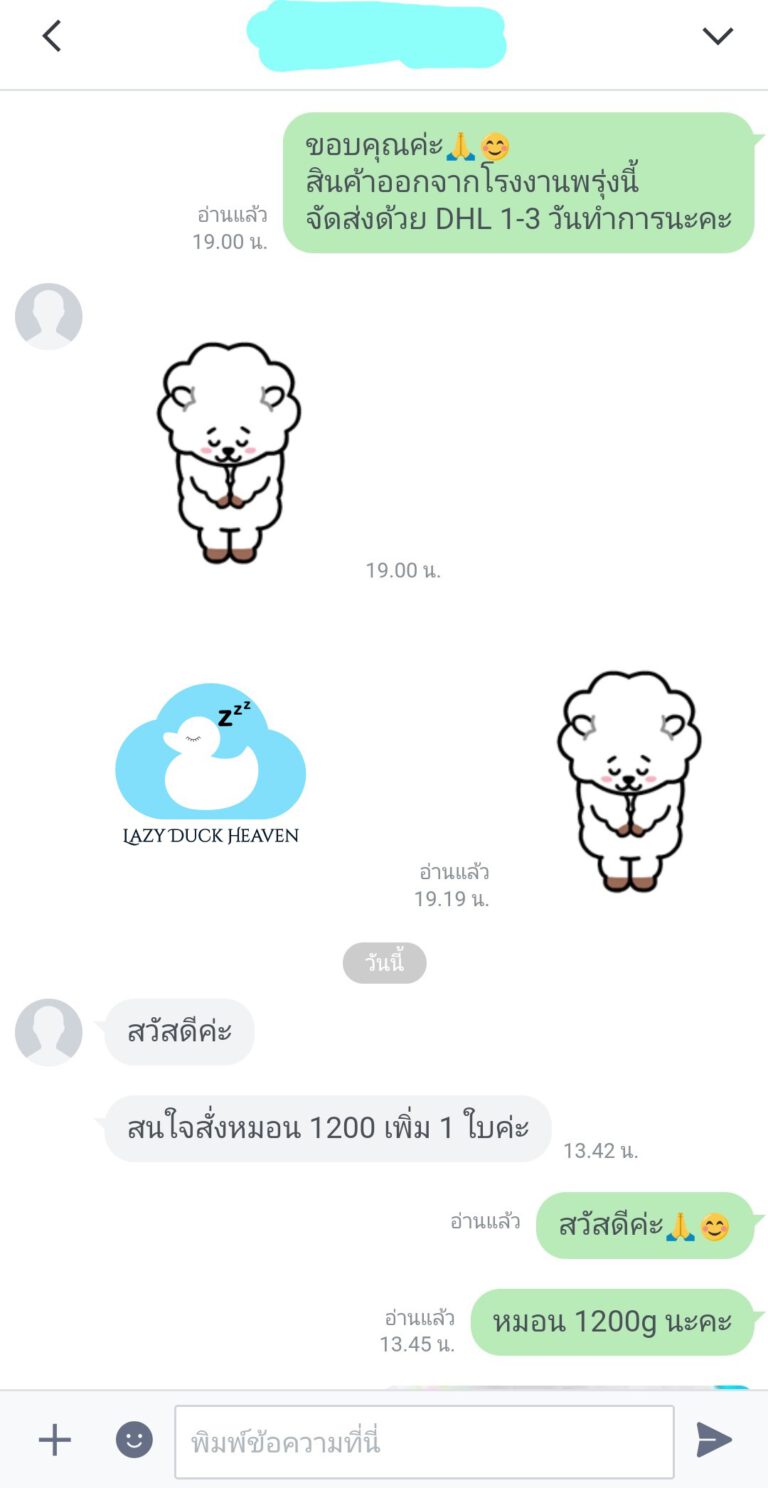Image resolution: width=768 pixels, height=1488 pixels.
Task: Open sender's profile avatar beside สวัสดีค่ะ
Action: pos(48,1031)
